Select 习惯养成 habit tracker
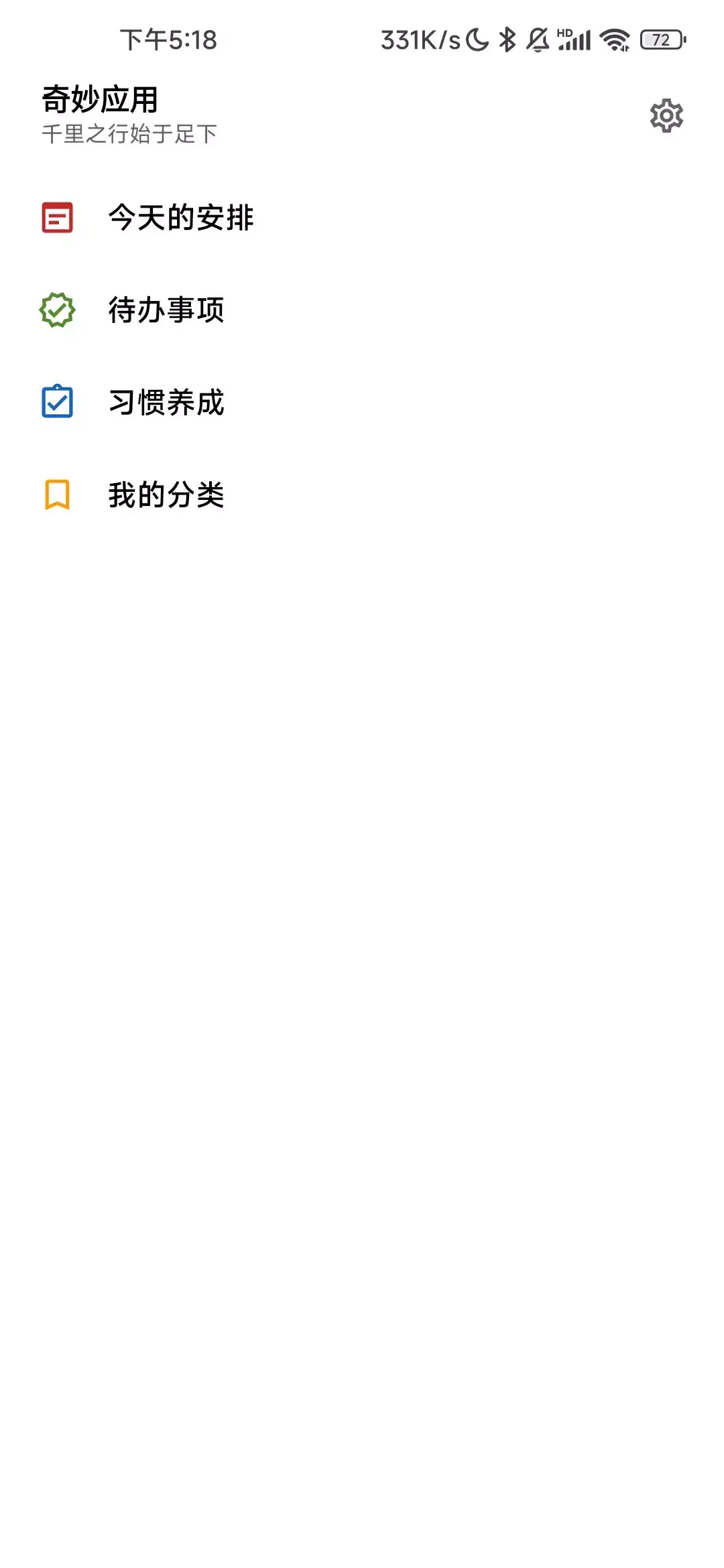 pyautogui.click(x=166, y=403)
